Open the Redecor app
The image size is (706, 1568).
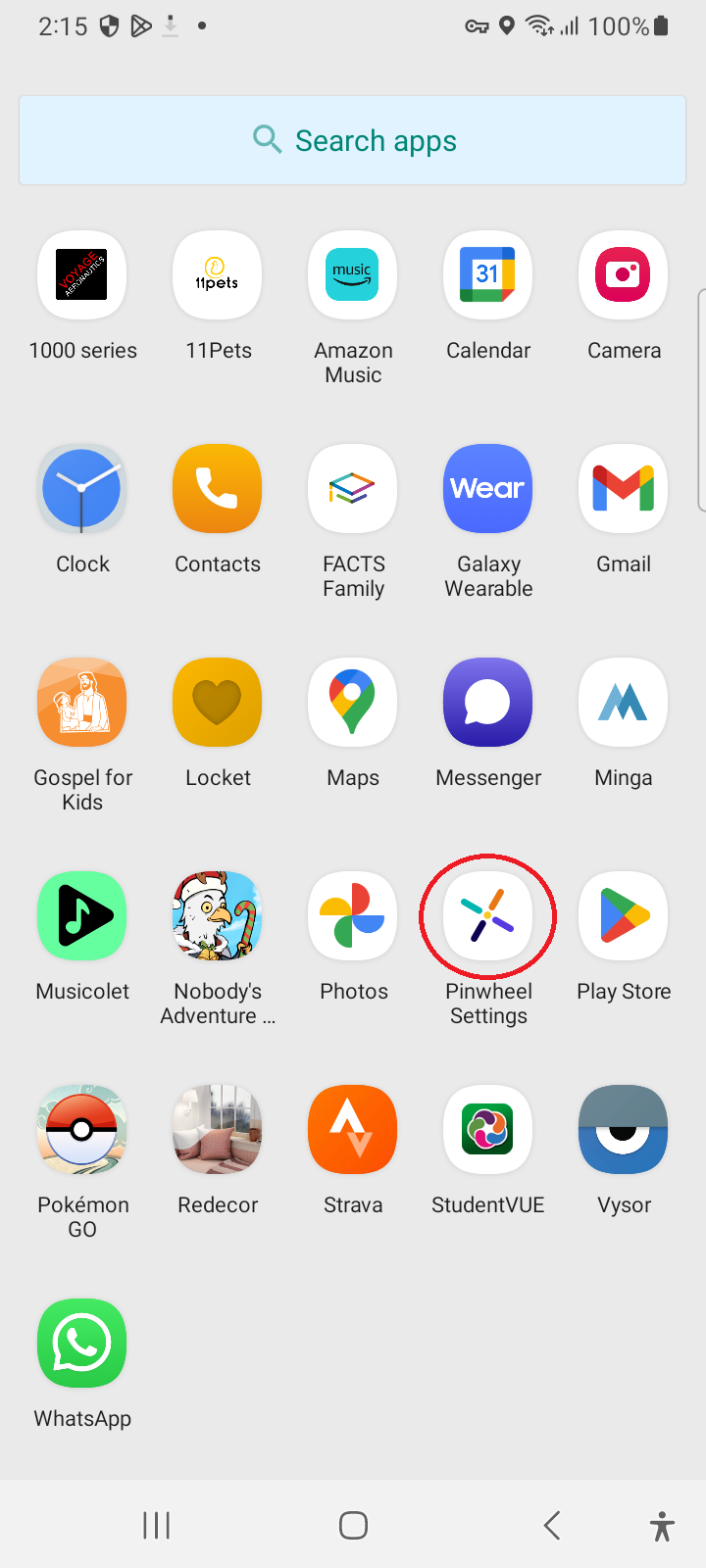coord(217,1129)
